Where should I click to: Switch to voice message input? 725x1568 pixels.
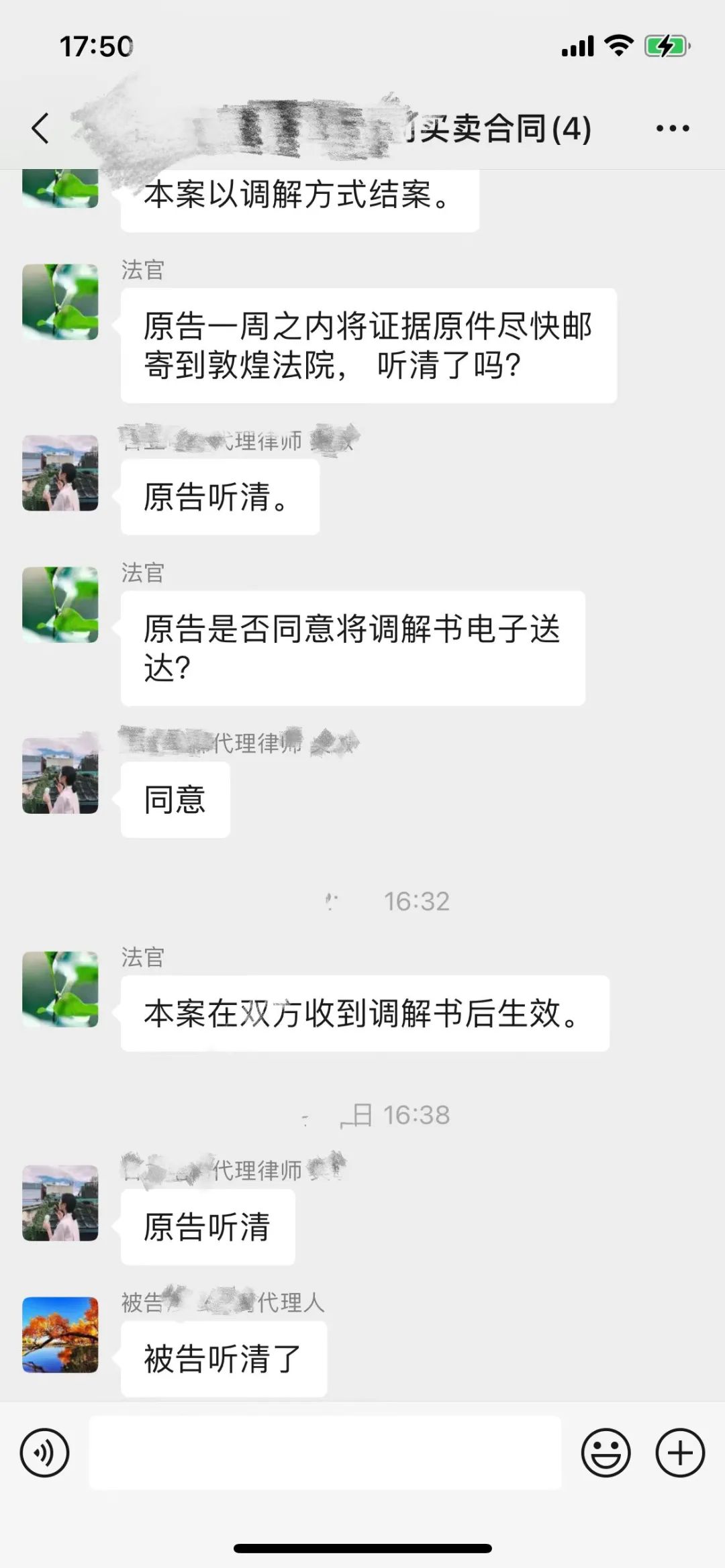point(44,1453)
